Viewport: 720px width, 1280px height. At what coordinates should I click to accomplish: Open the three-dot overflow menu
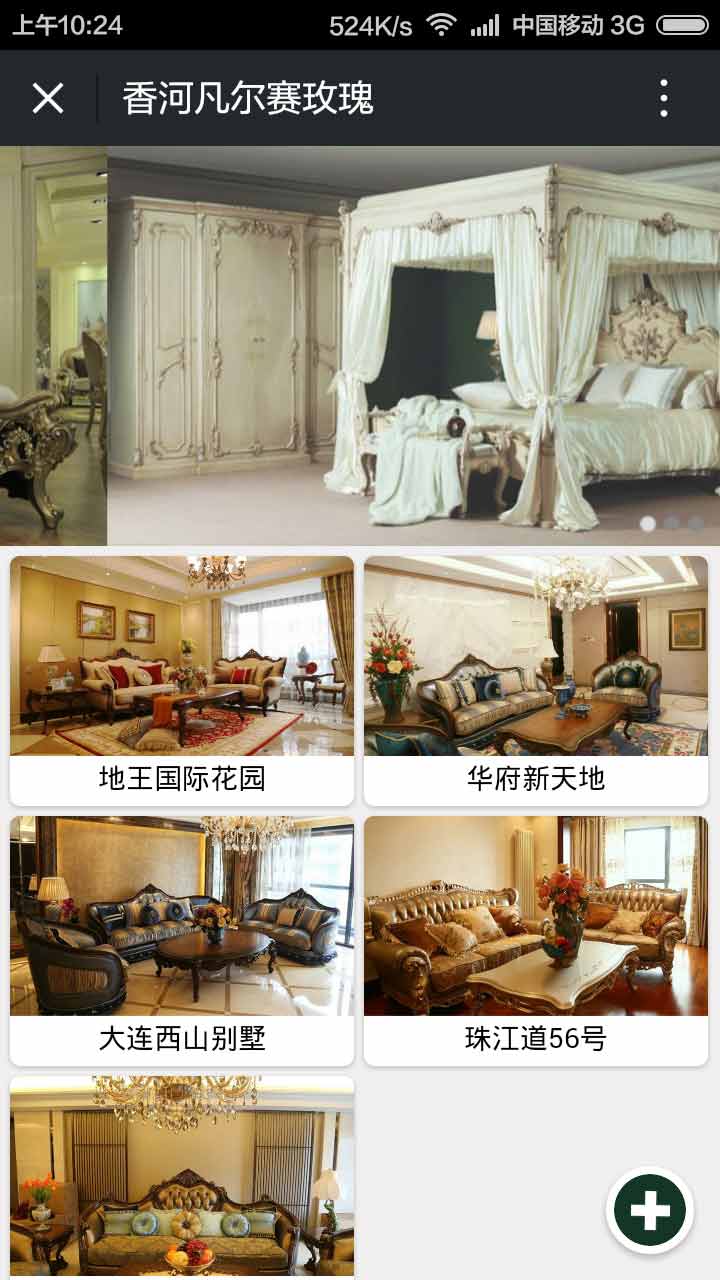click(x=663, y=98)
